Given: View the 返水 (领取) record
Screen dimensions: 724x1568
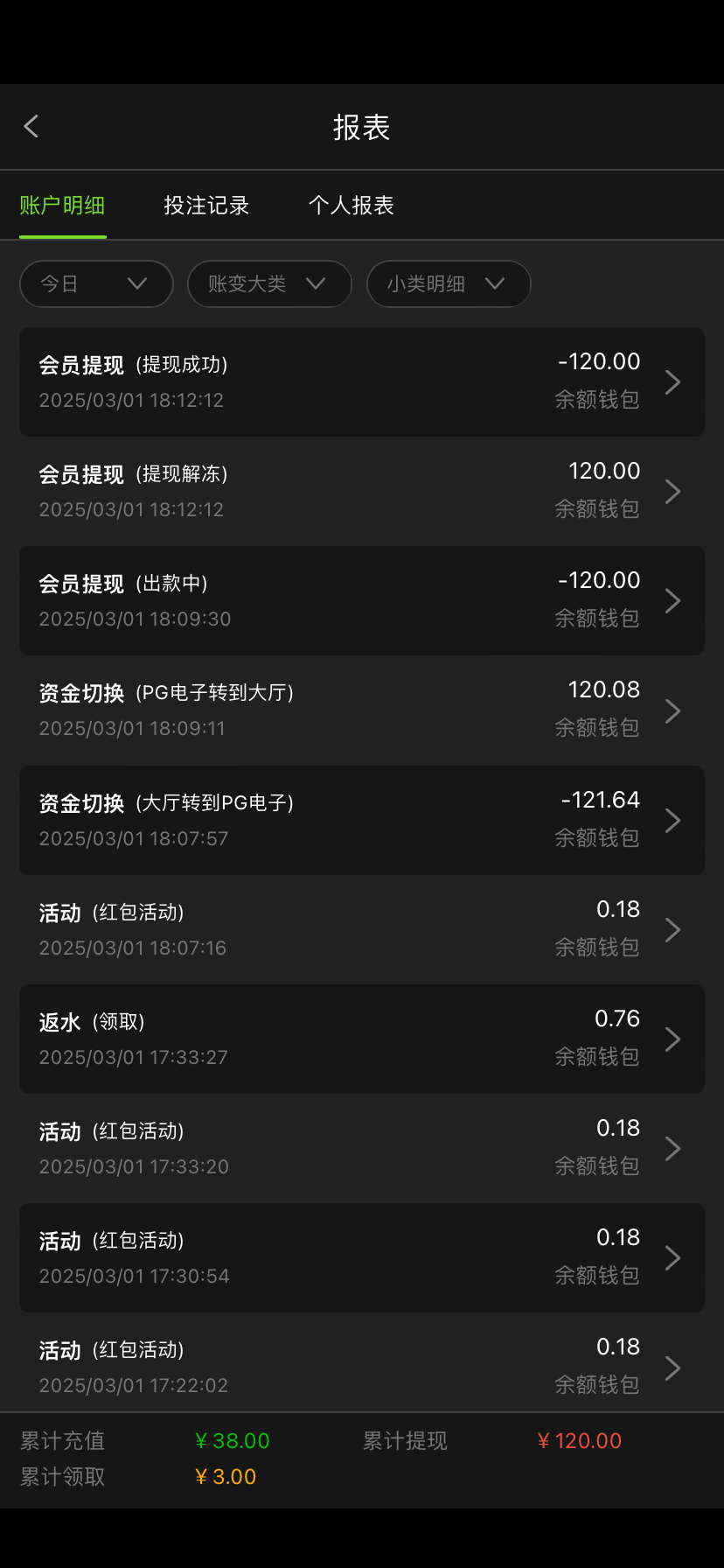Looking at the screenshot, I should pos(362,1039).
